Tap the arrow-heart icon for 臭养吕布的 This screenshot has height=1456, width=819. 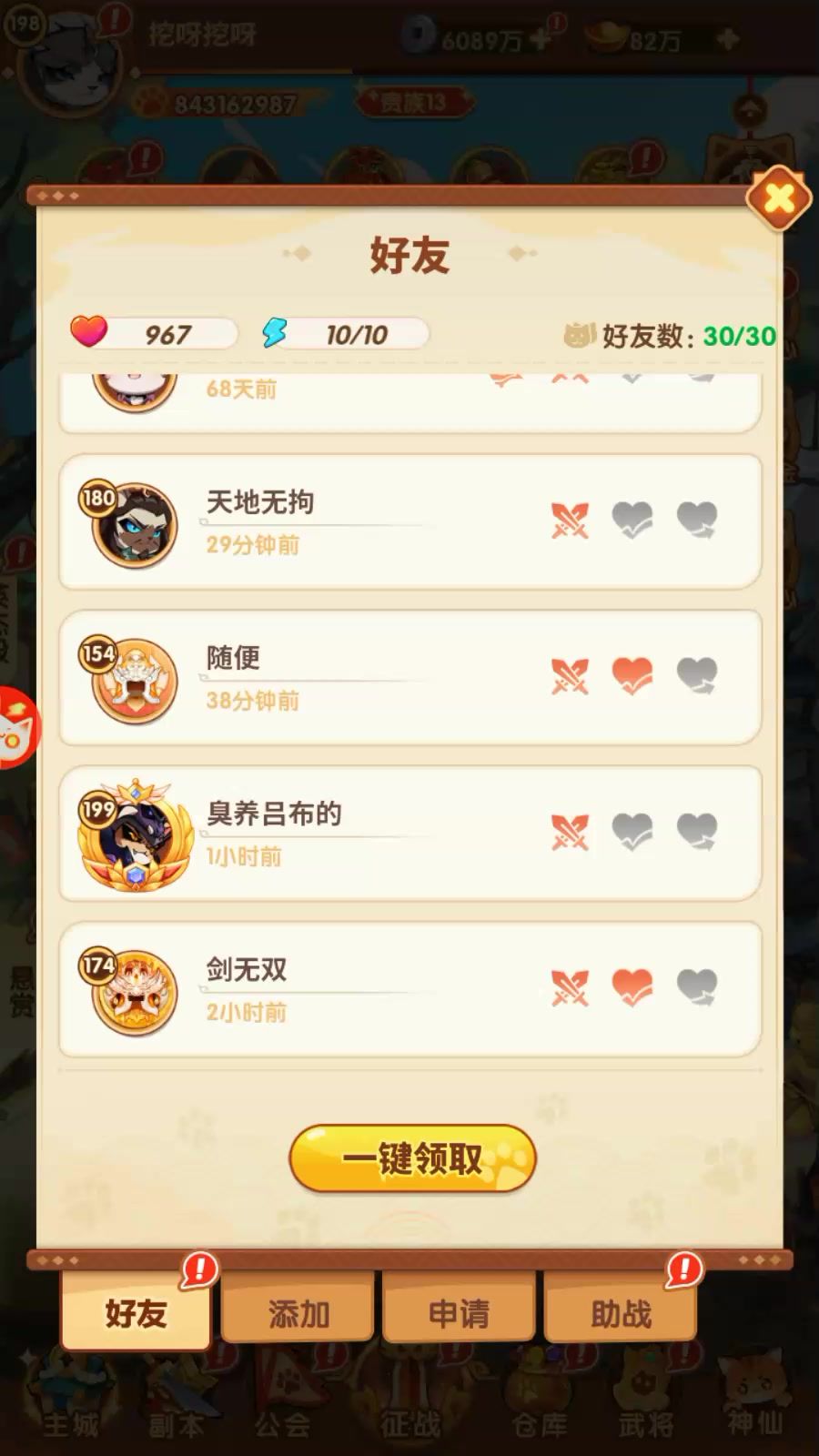click(697, 832)
